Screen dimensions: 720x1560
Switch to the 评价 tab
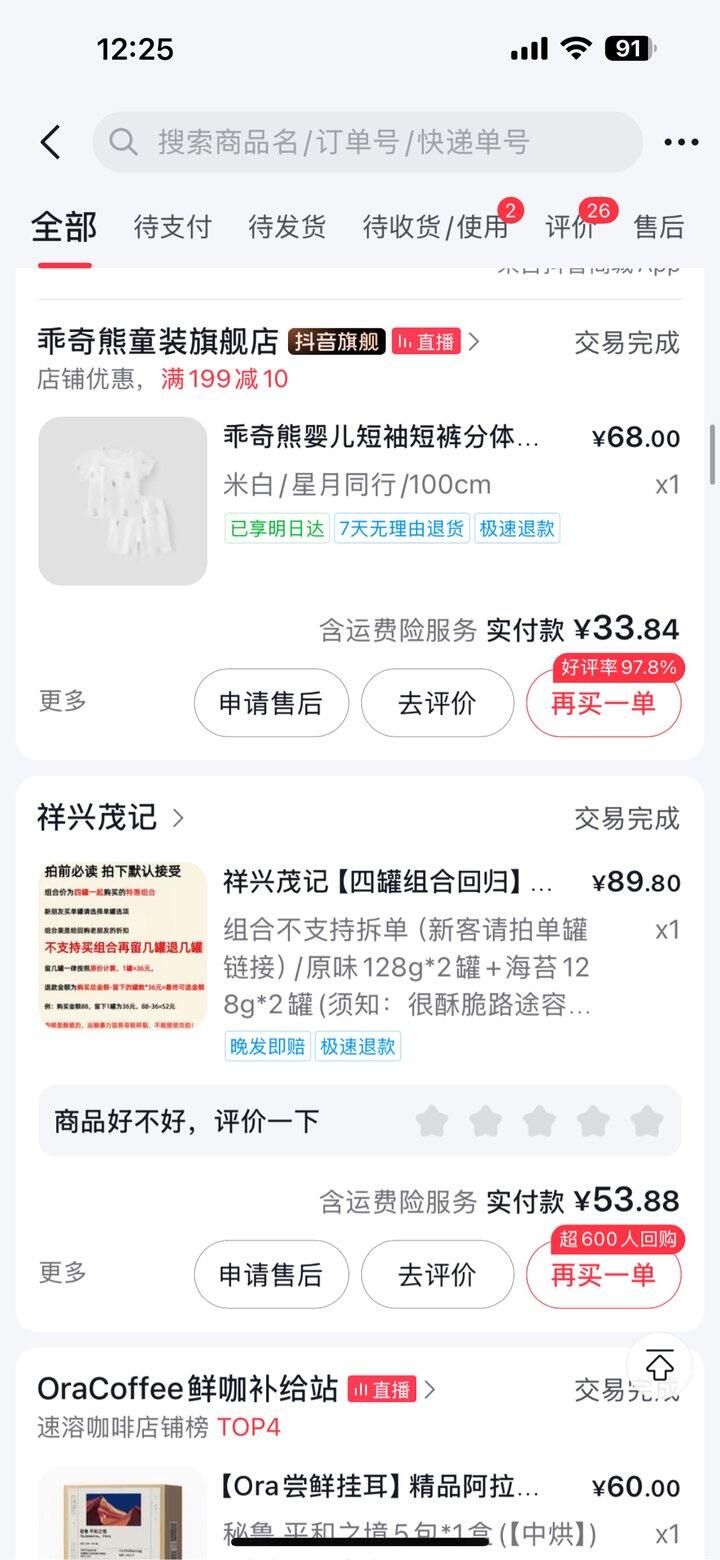(571, 227)
